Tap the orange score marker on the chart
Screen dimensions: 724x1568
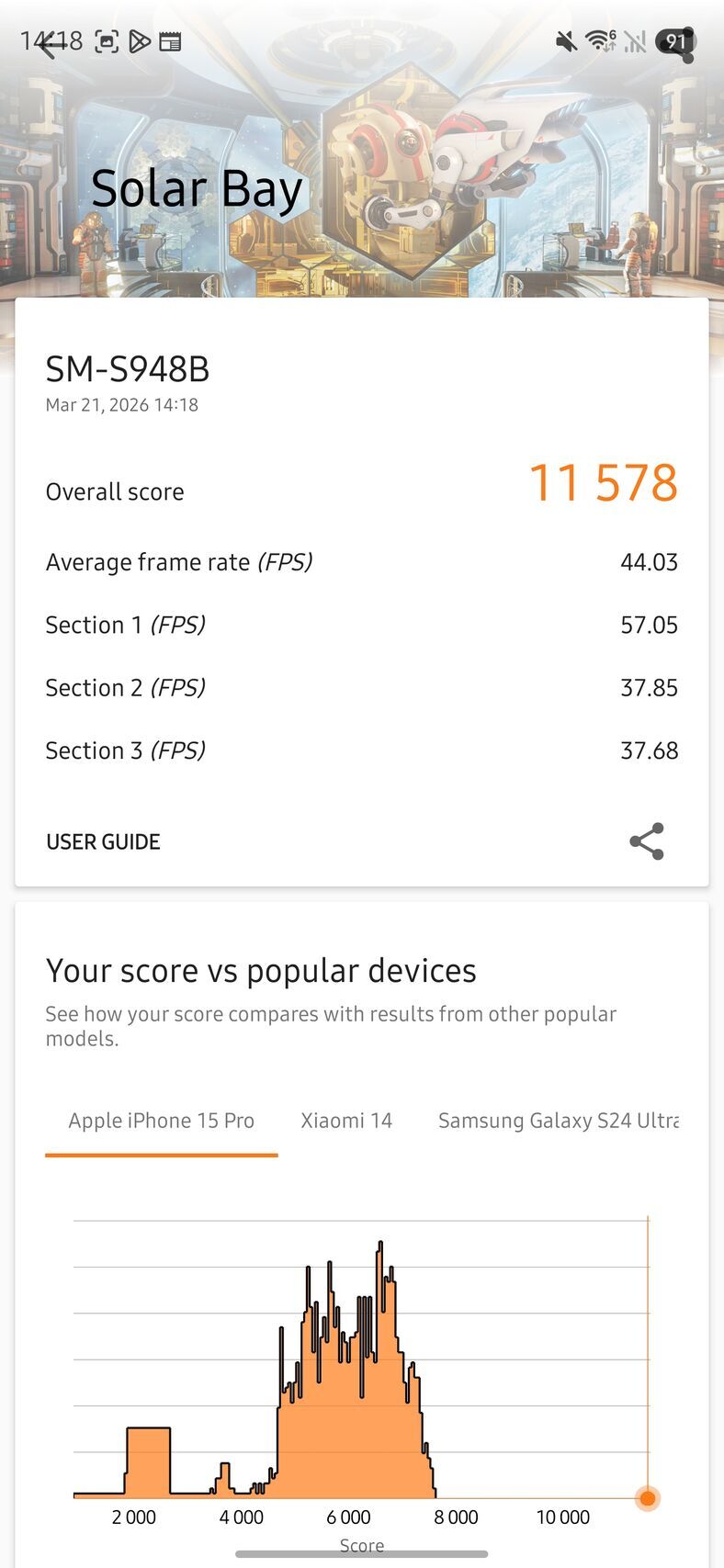pyautogui.click(x=648, y=1497)
